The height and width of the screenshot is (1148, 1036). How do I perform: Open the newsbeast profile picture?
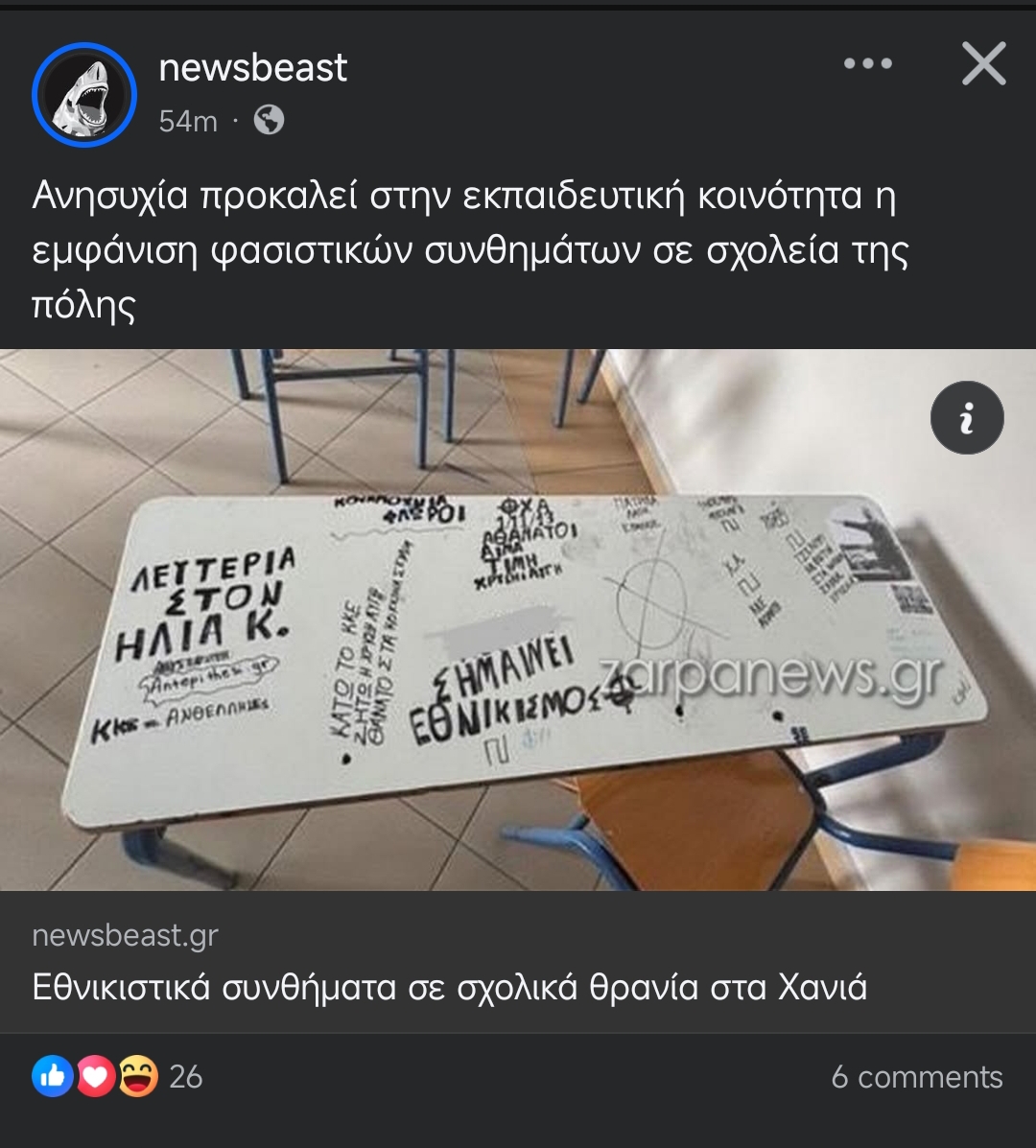click(84, 94)
